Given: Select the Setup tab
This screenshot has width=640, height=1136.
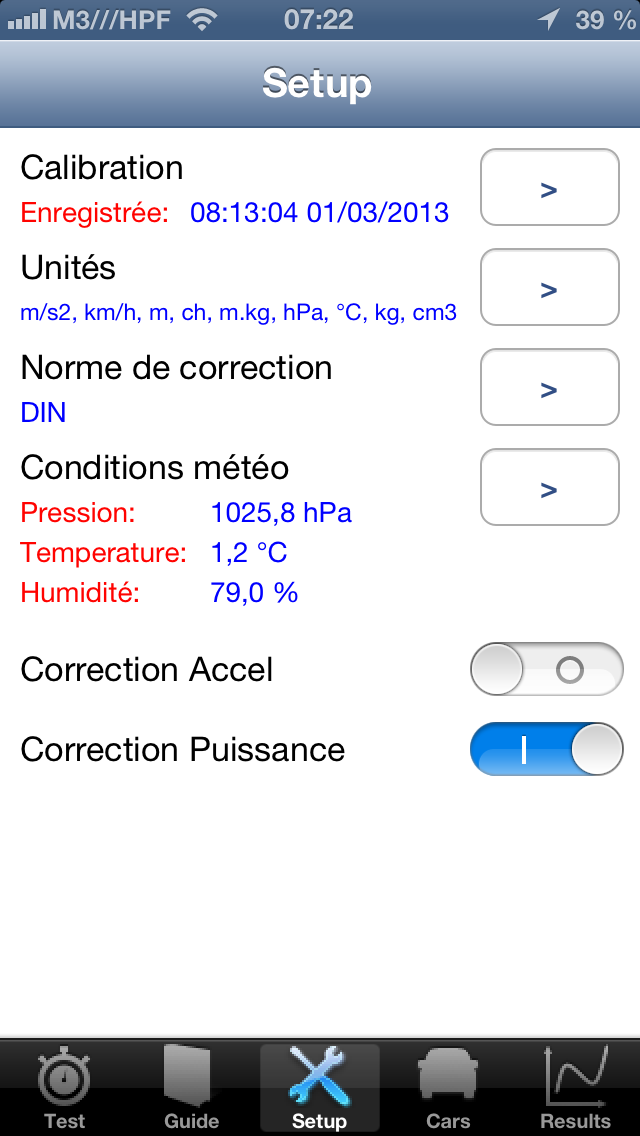Looking at the screenshot, I should coord(320,1089).
